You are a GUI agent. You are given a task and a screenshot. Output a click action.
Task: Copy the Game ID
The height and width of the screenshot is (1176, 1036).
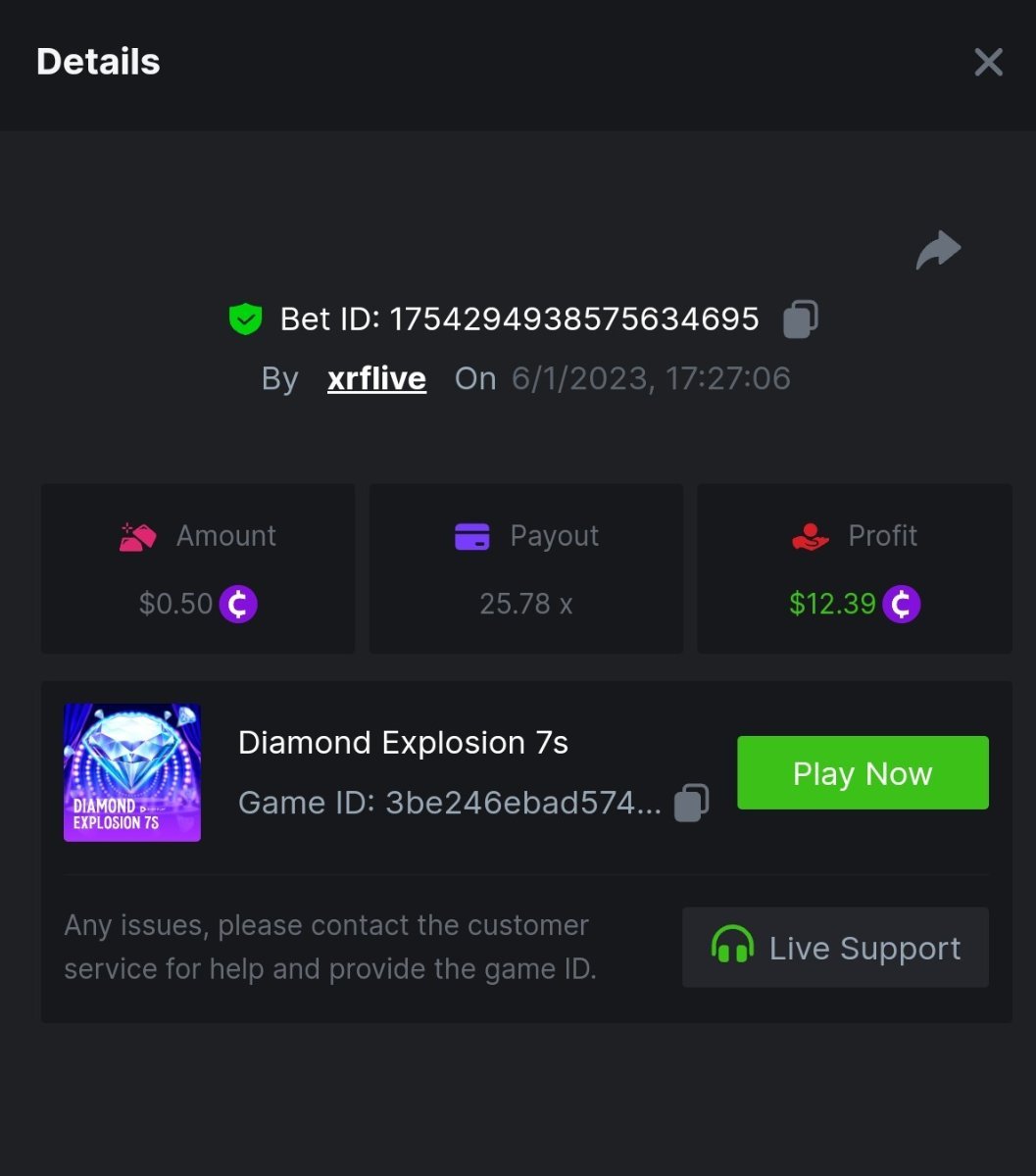691,803
